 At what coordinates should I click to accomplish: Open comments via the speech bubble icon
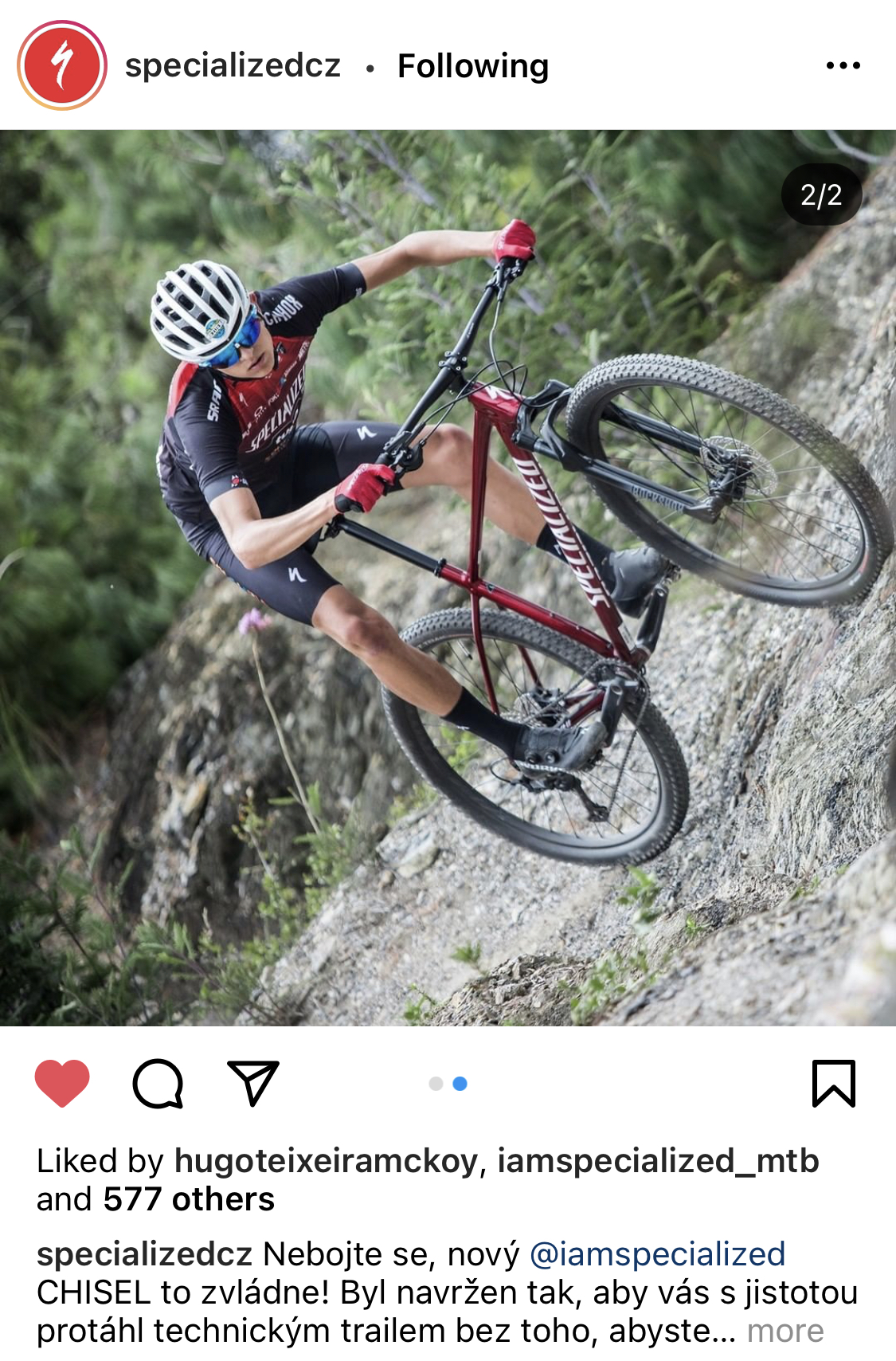click(x=158, y=1083)
